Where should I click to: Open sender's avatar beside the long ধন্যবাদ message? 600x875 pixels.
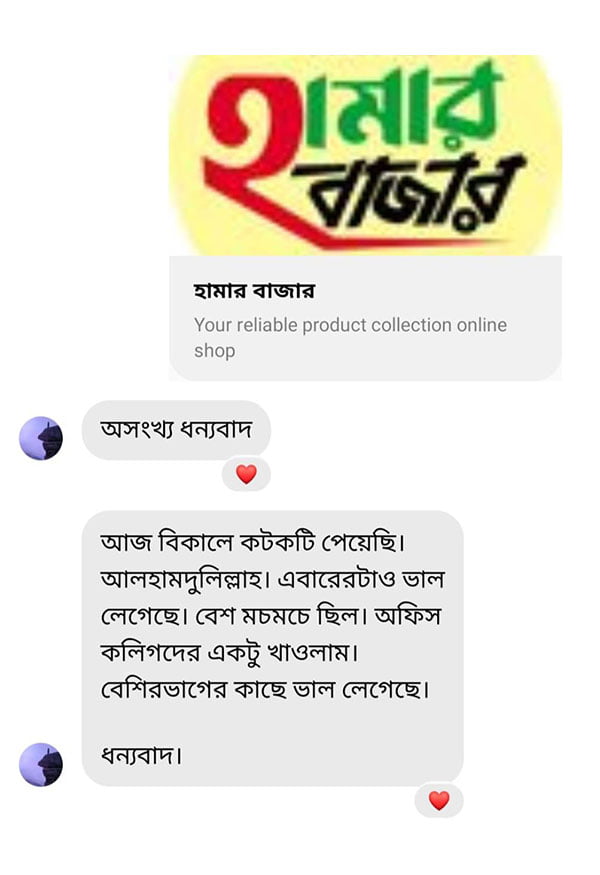[41, 765]
